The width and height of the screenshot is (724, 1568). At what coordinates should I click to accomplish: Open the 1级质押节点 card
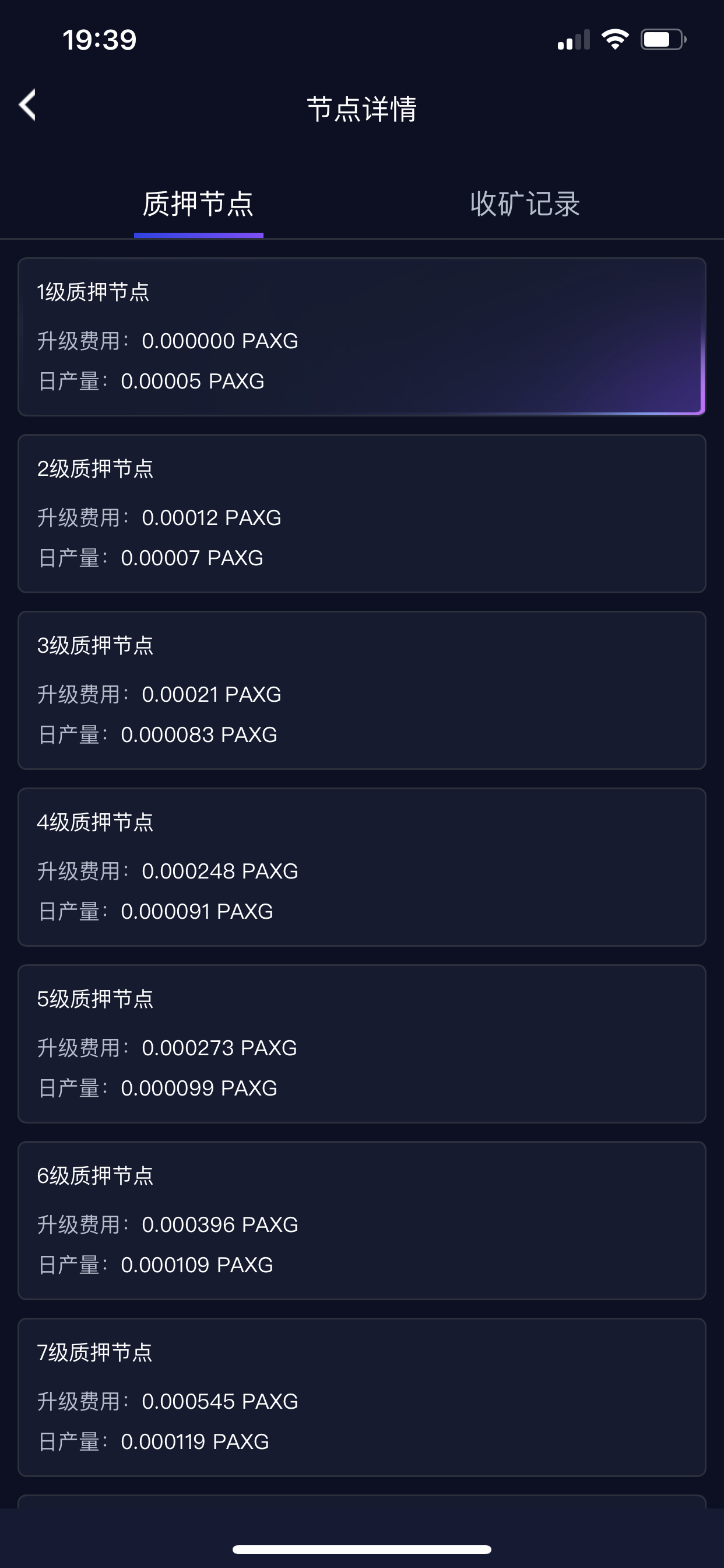pos(361,337)
